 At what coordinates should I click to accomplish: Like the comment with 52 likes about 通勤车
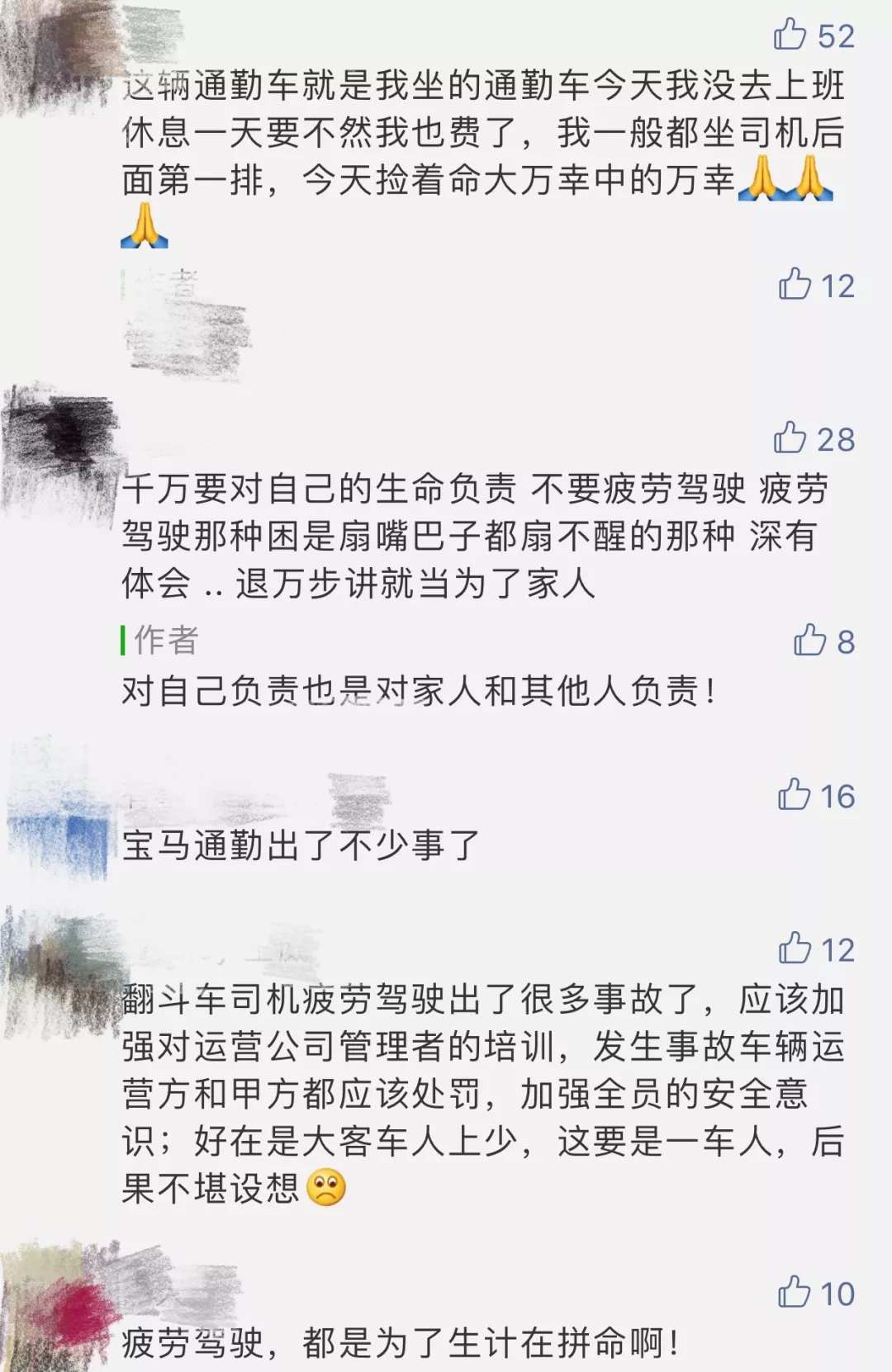790,35
